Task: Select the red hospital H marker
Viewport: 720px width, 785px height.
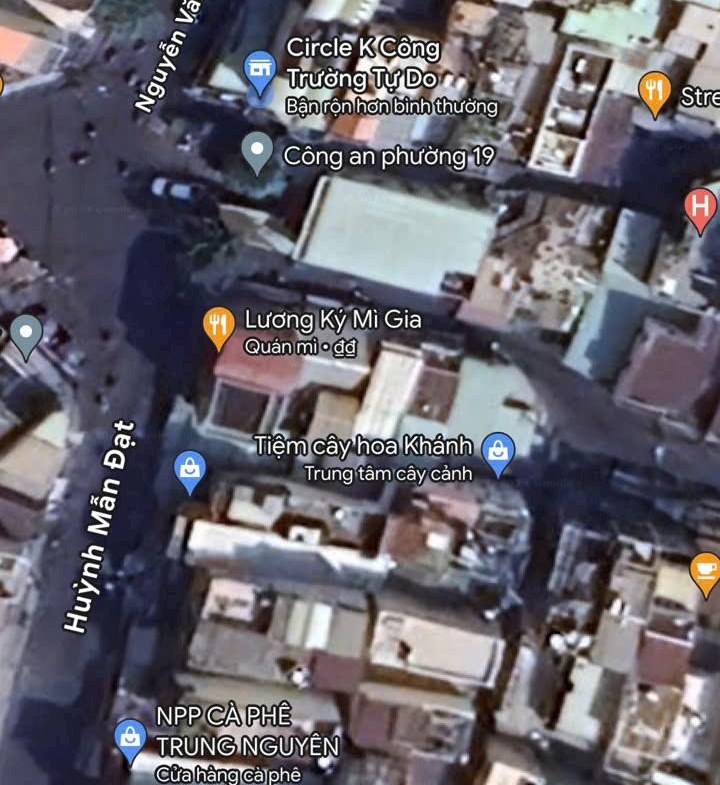Action: tap(701, 207)
